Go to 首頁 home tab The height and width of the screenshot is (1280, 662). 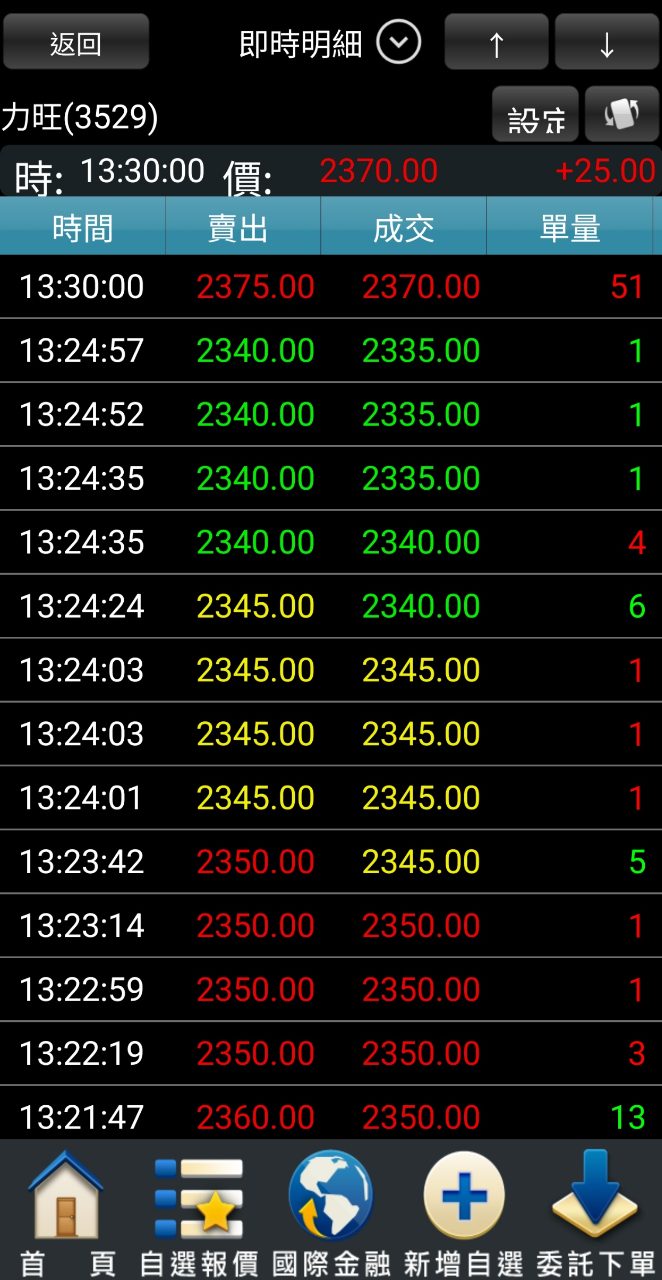coord(66,1212)
